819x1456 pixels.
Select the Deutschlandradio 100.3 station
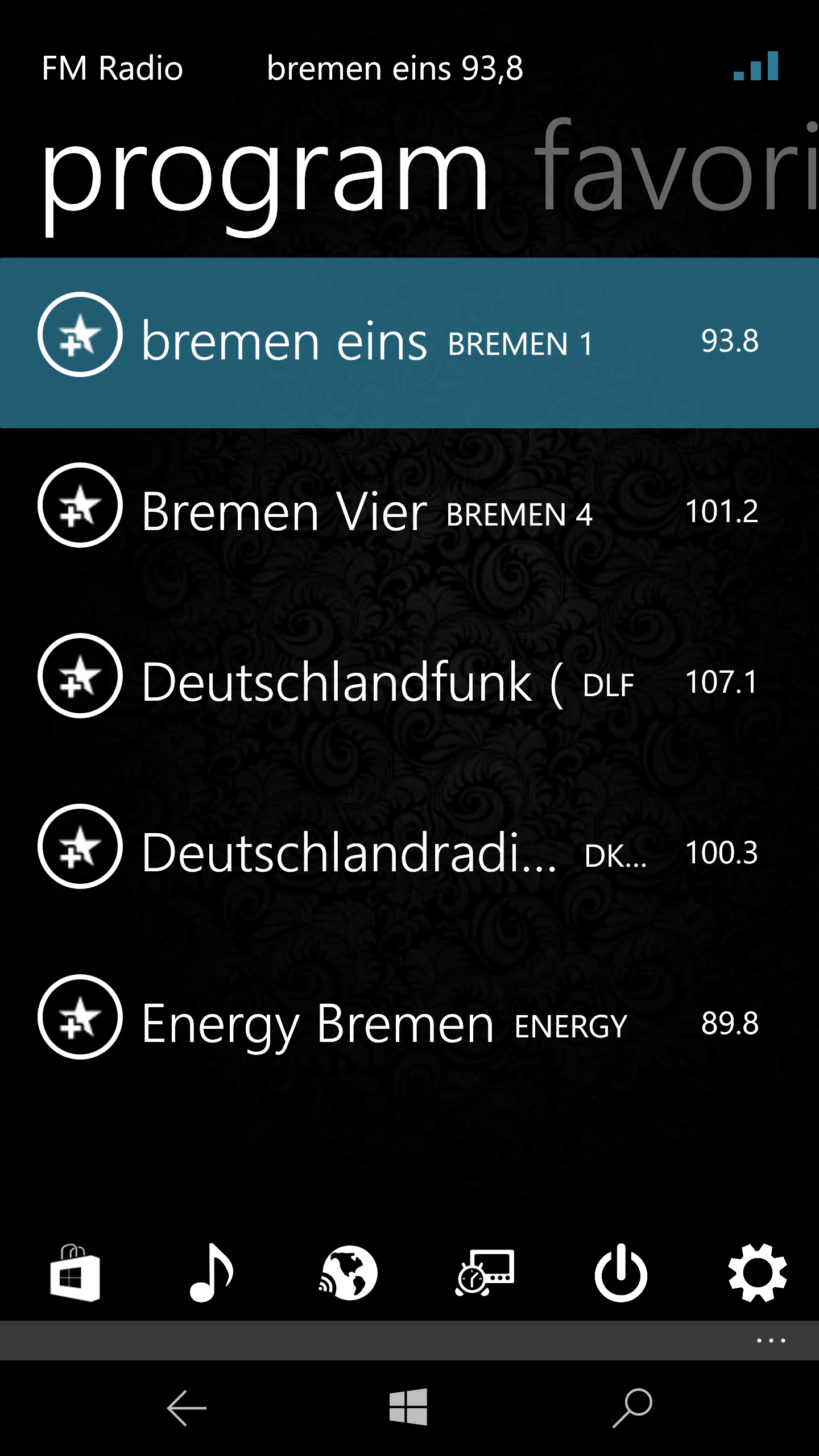(409, 854)
